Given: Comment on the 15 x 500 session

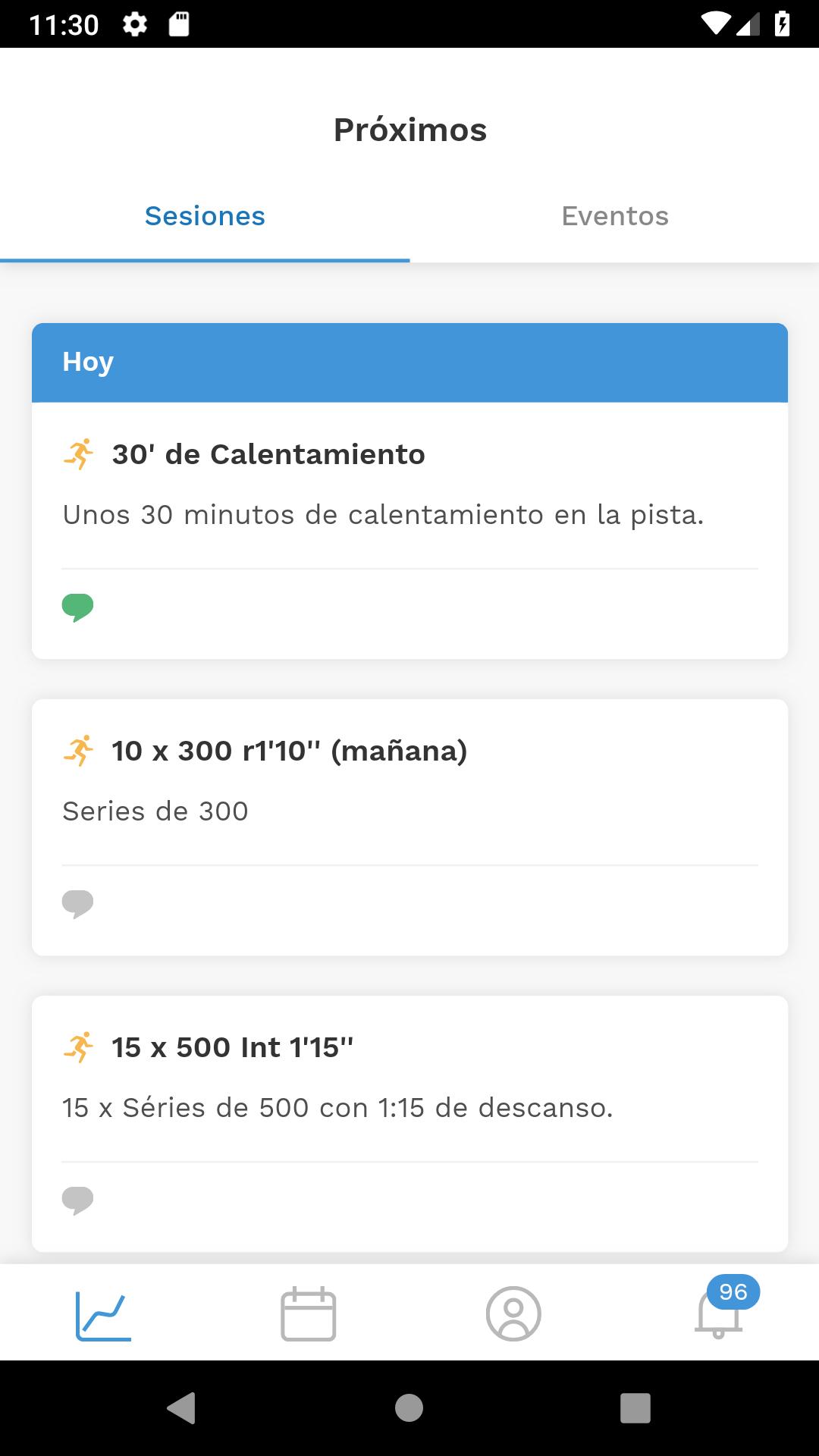Looking at the screenshot, I should tap(77, 1200).
